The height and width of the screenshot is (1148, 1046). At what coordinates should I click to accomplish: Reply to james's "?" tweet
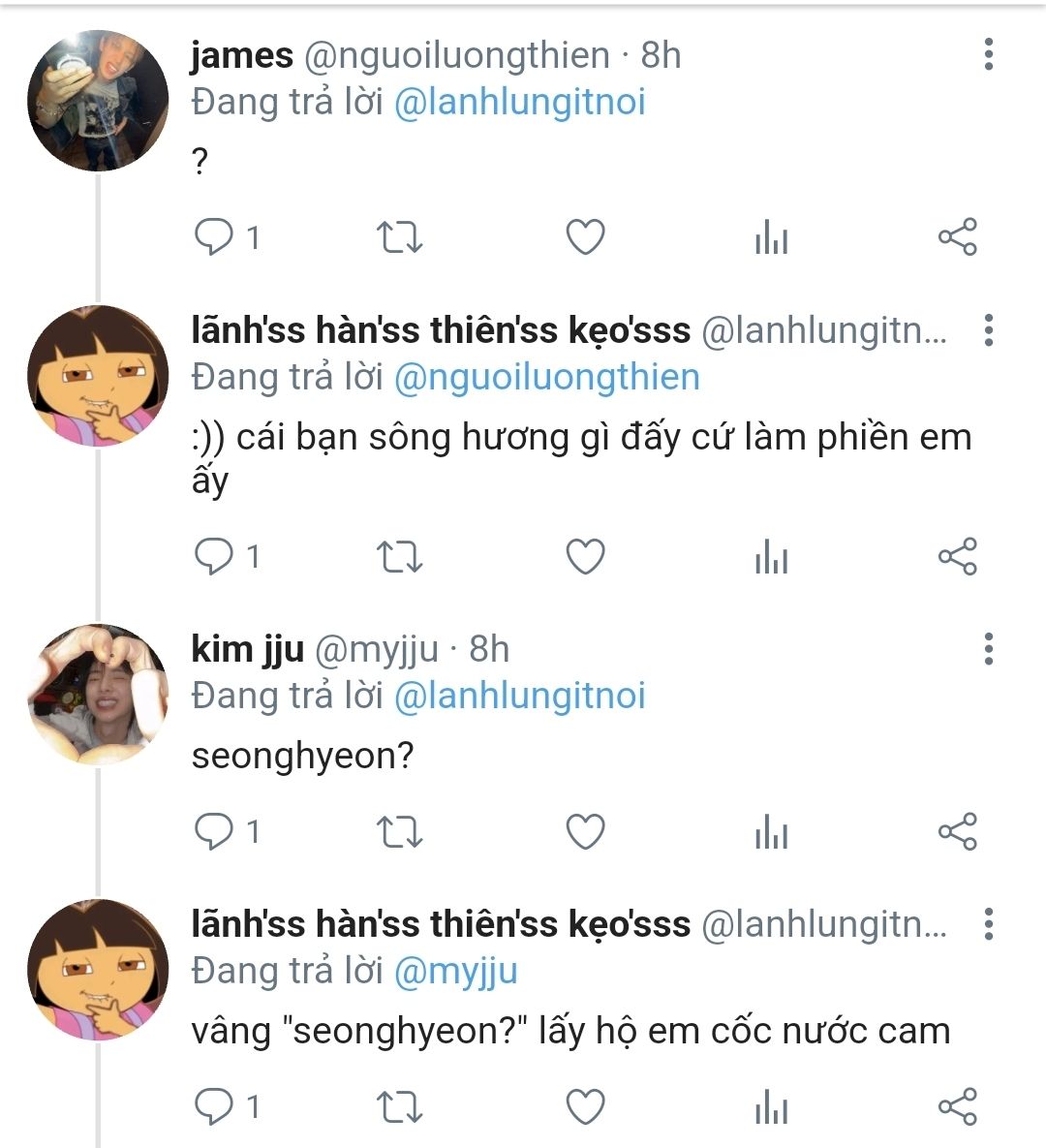coord(214,236)
